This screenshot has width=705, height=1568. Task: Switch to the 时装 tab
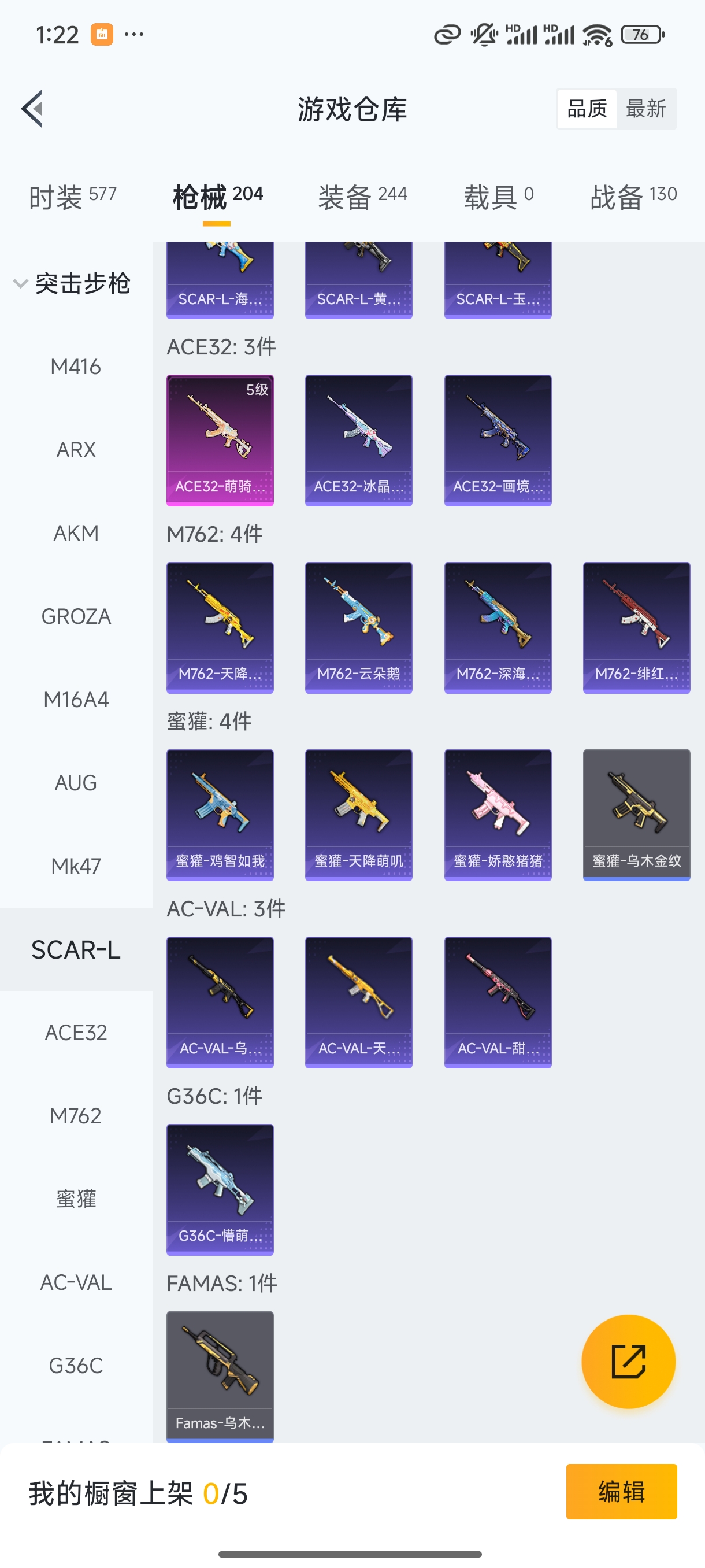click(x=72, y=197)
